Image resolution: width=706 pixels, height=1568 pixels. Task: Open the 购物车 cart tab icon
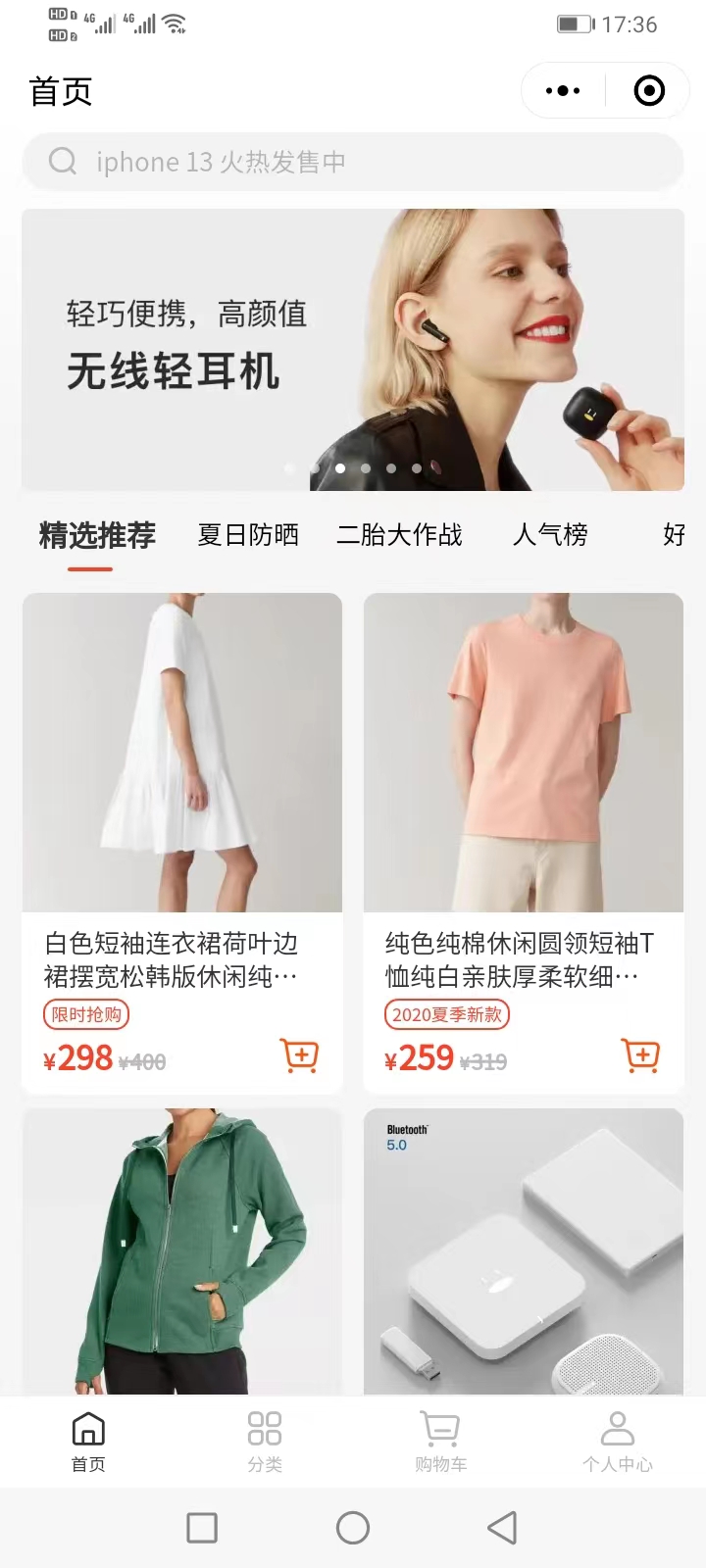tap(439, 1431)
